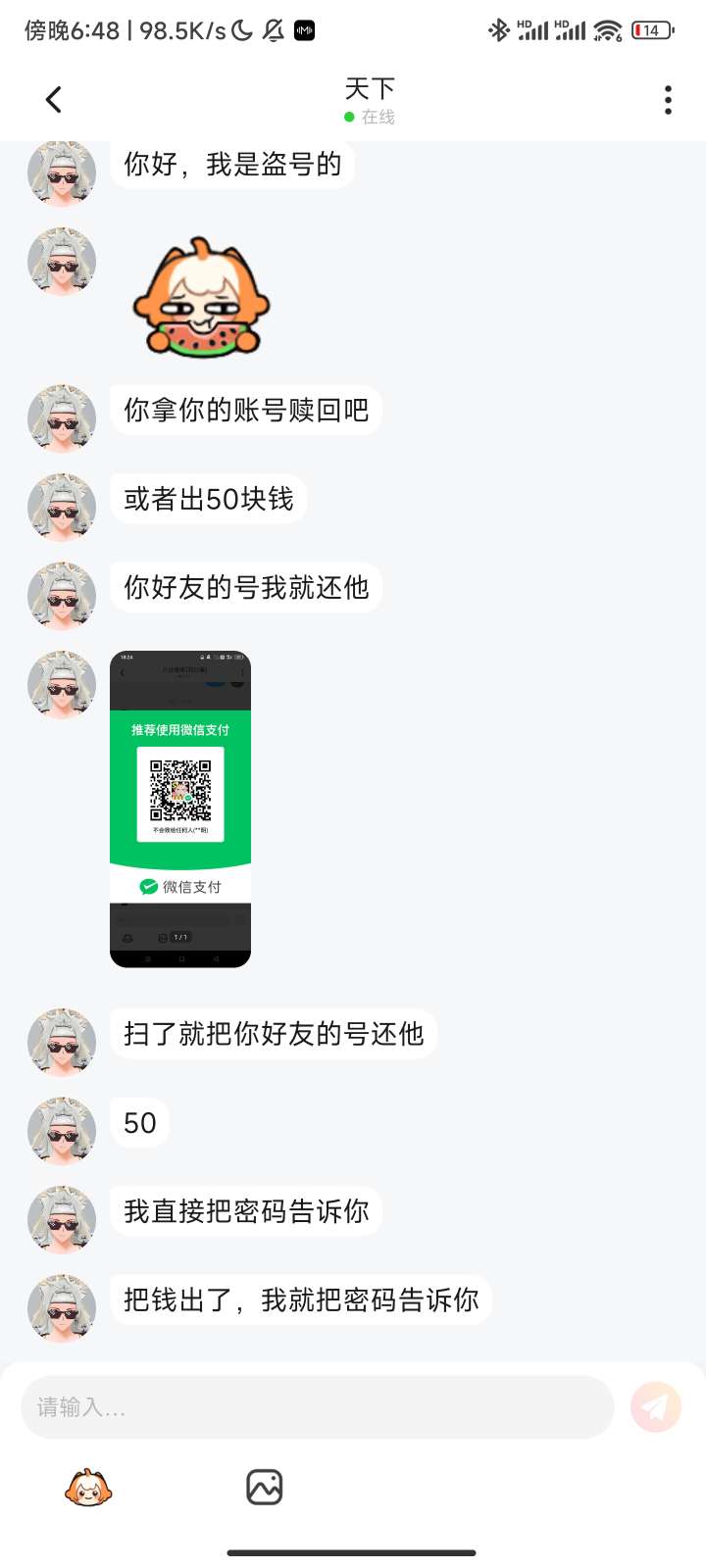Open the picture gallery attachment icon
706x1568 pixels.
pos(264,1488)
